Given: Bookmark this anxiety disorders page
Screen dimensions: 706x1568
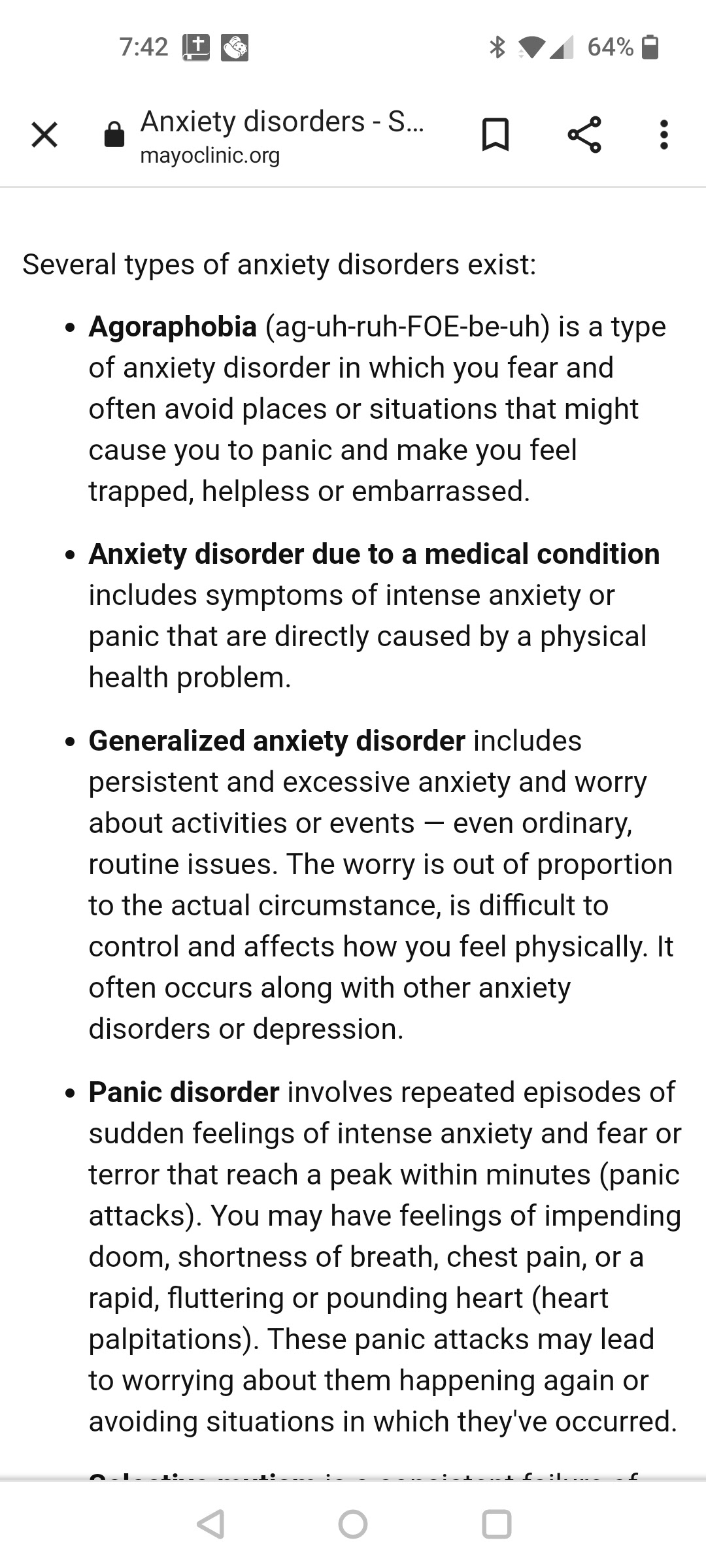Looking at the screenshot, I should pyautogui.click(x=495, y=135).
